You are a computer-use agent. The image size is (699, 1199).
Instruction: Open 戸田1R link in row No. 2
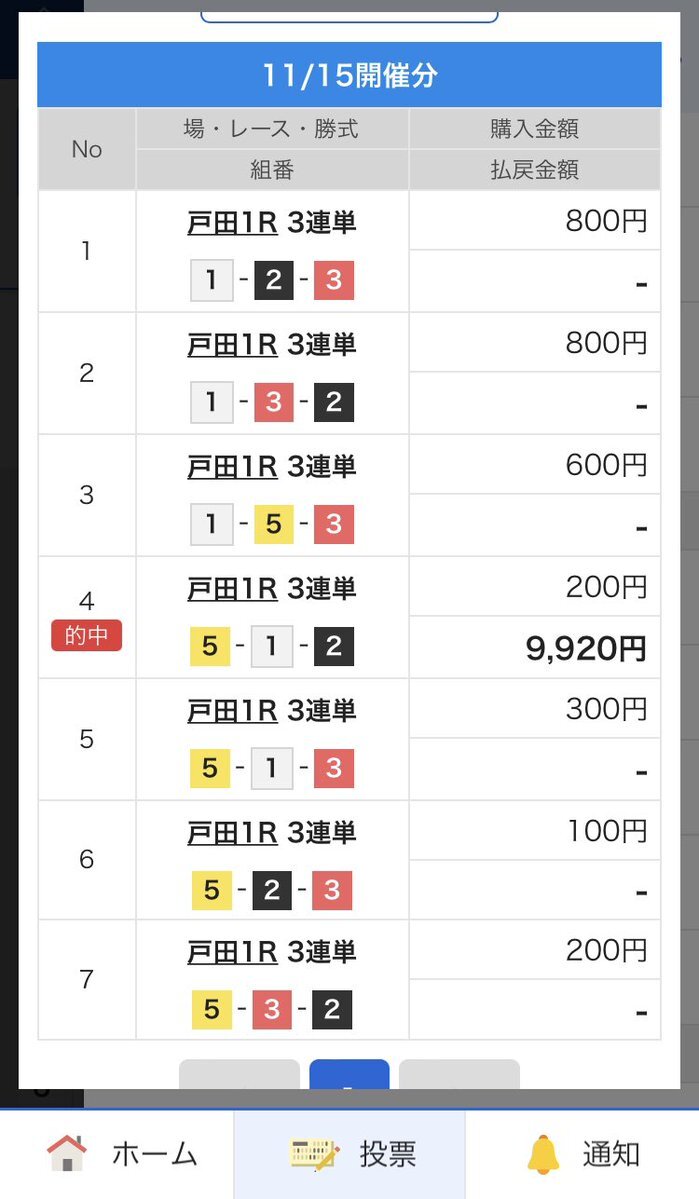pos(232,344)
